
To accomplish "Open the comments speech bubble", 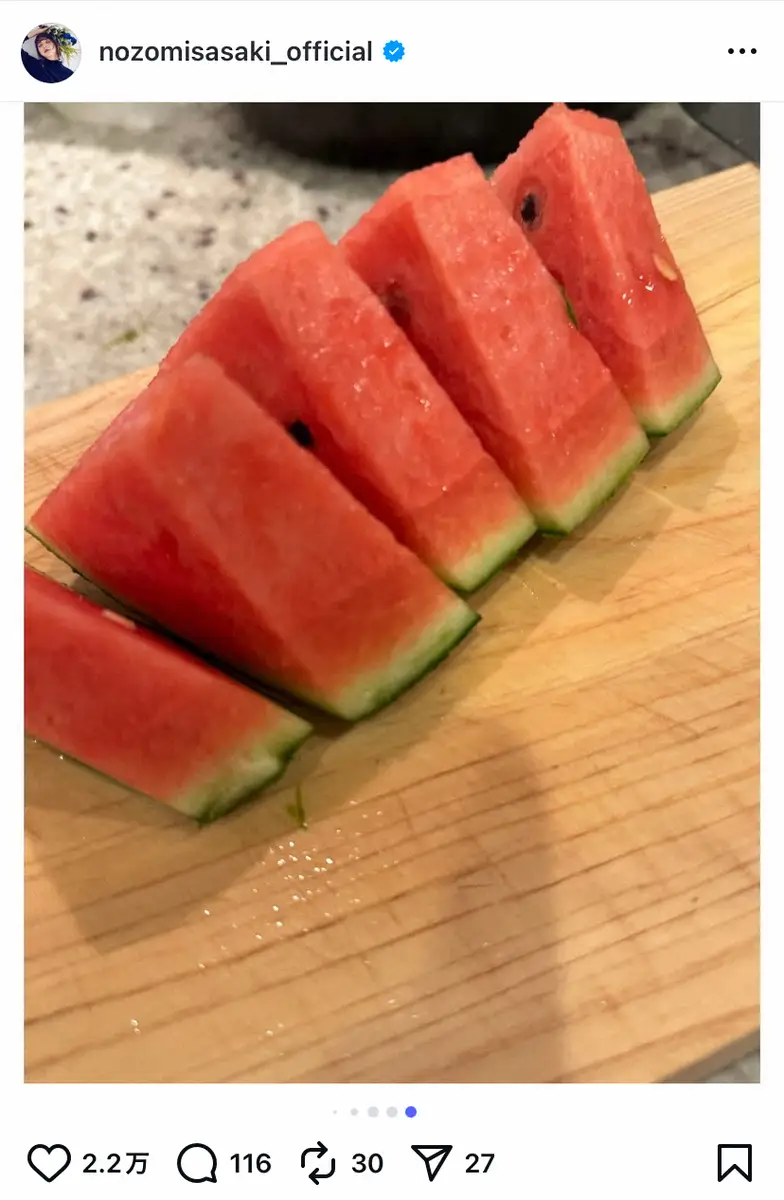I will click(x=197, y=1163).
